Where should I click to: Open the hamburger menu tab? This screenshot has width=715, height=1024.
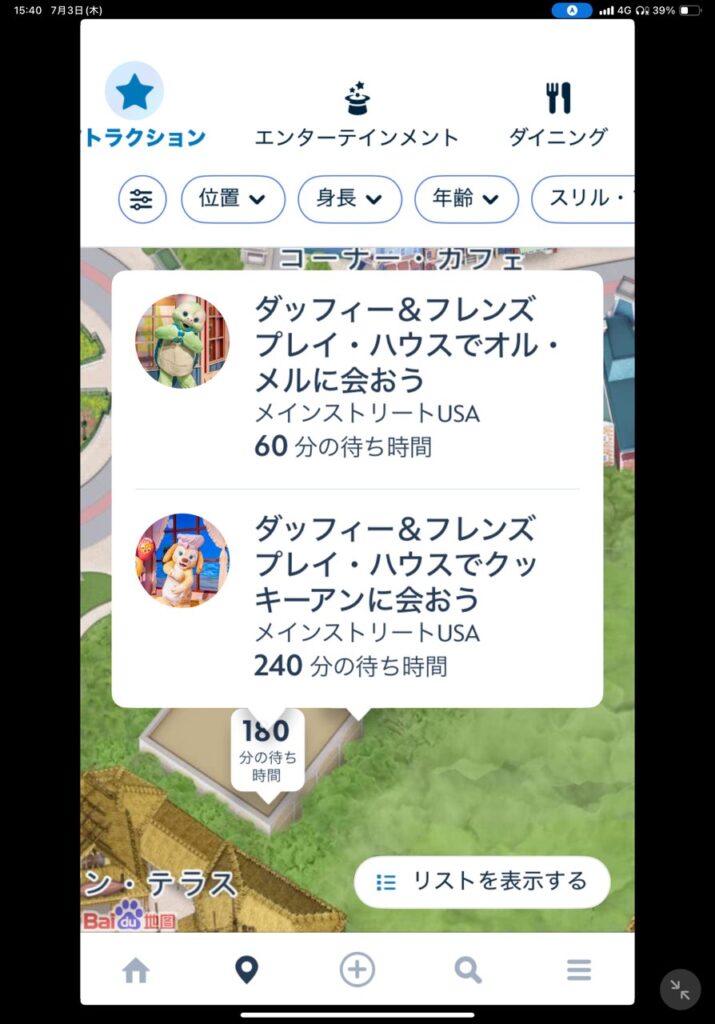pyautogui.click(x=579, y=970)
